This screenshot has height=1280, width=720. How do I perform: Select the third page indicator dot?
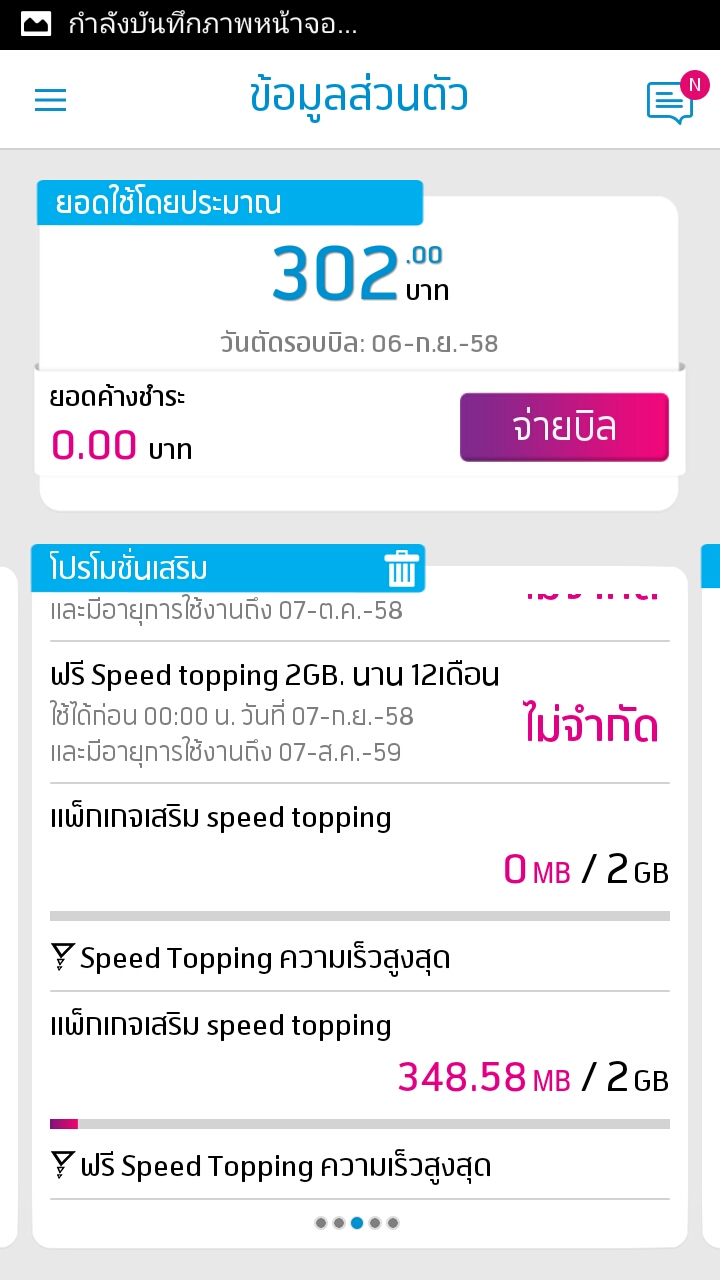pos(357,1223)
